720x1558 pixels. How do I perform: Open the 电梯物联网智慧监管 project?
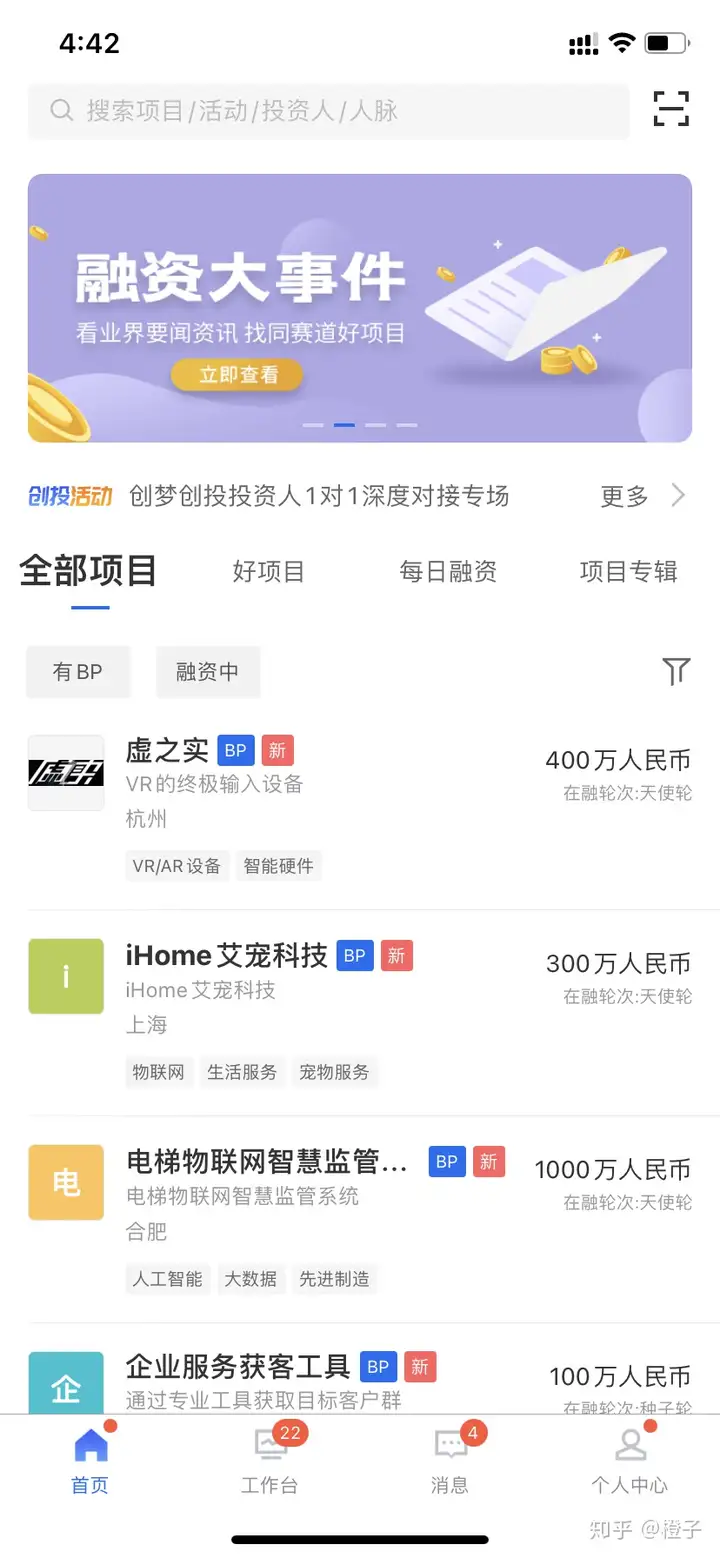click(x=360, y=1219)
